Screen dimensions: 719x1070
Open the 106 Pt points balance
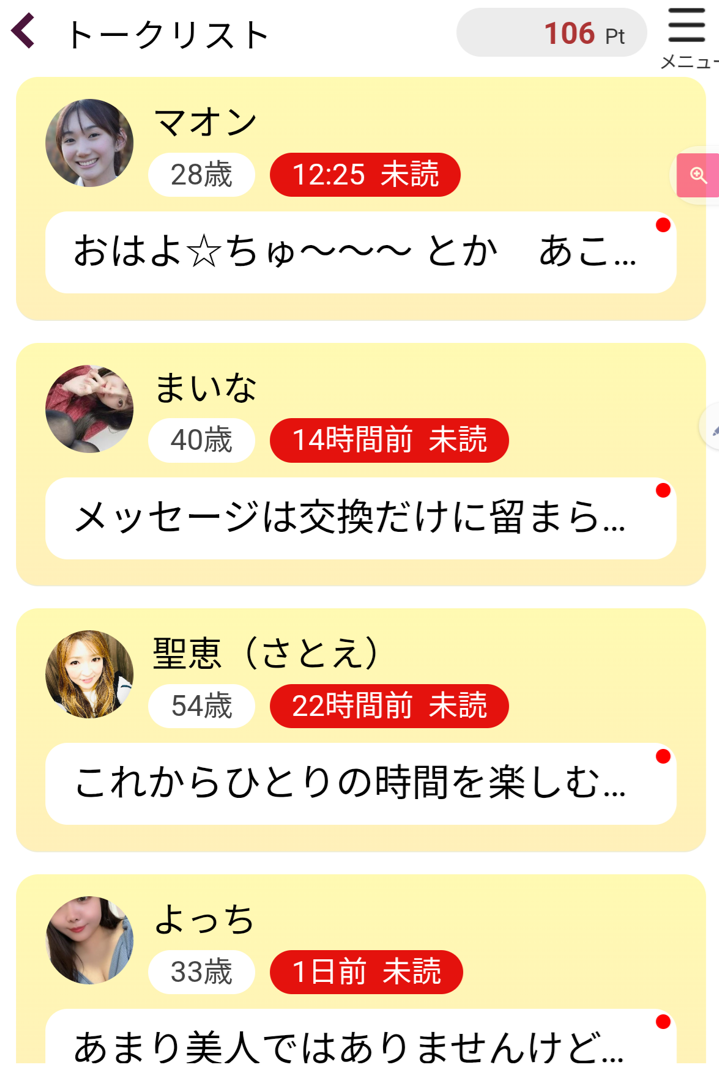click(551, 33)
